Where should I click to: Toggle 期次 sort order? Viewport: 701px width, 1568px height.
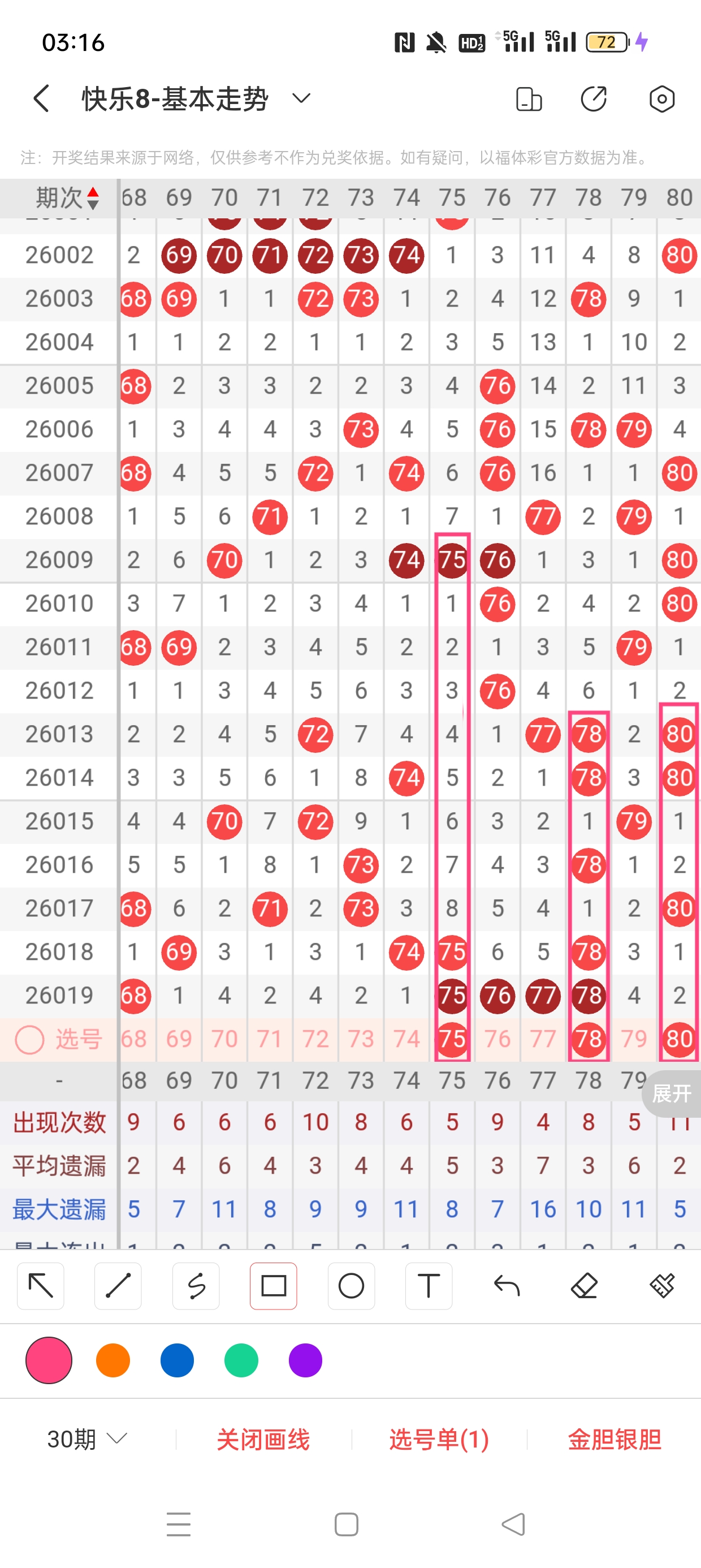(93, 199)
